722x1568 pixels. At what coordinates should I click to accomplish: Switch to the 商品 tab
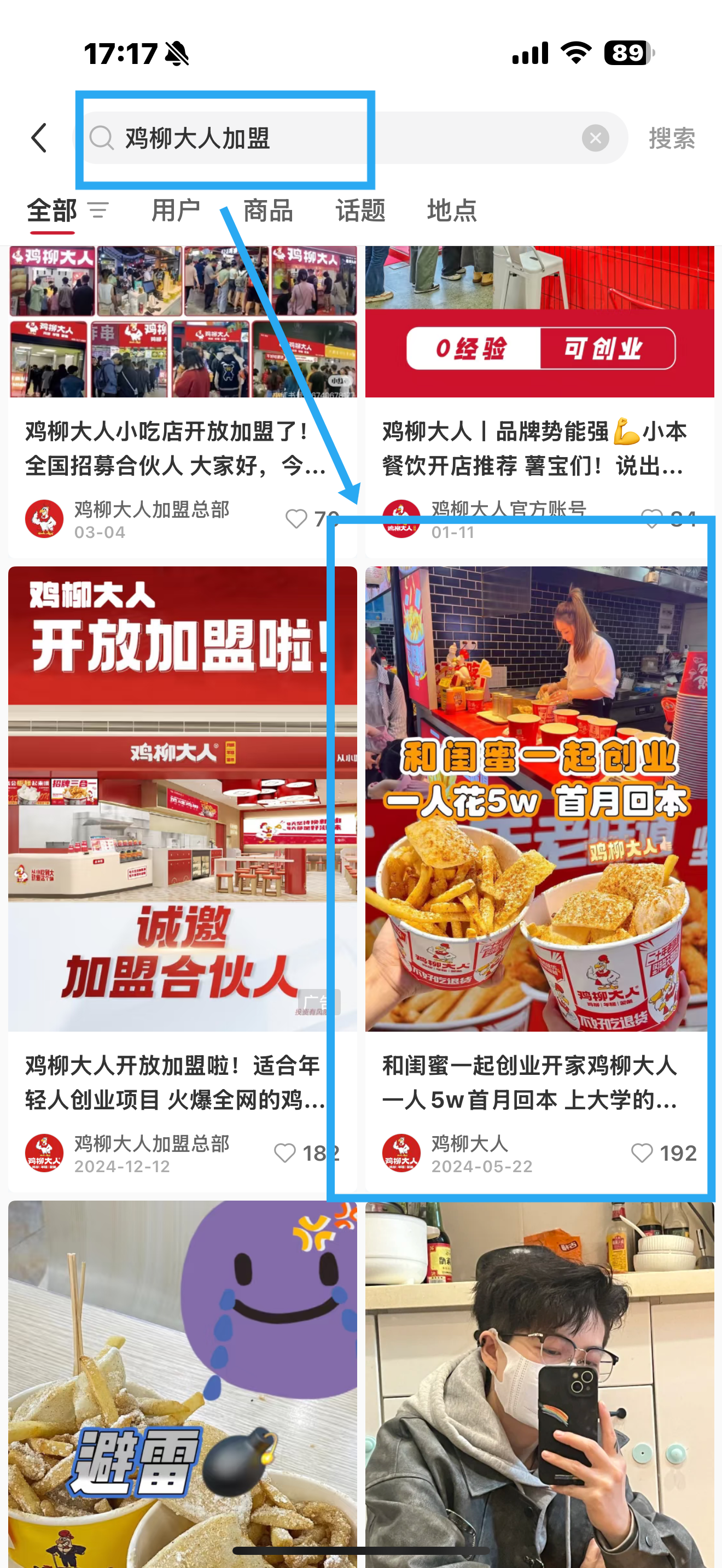(x=268, y=210)
